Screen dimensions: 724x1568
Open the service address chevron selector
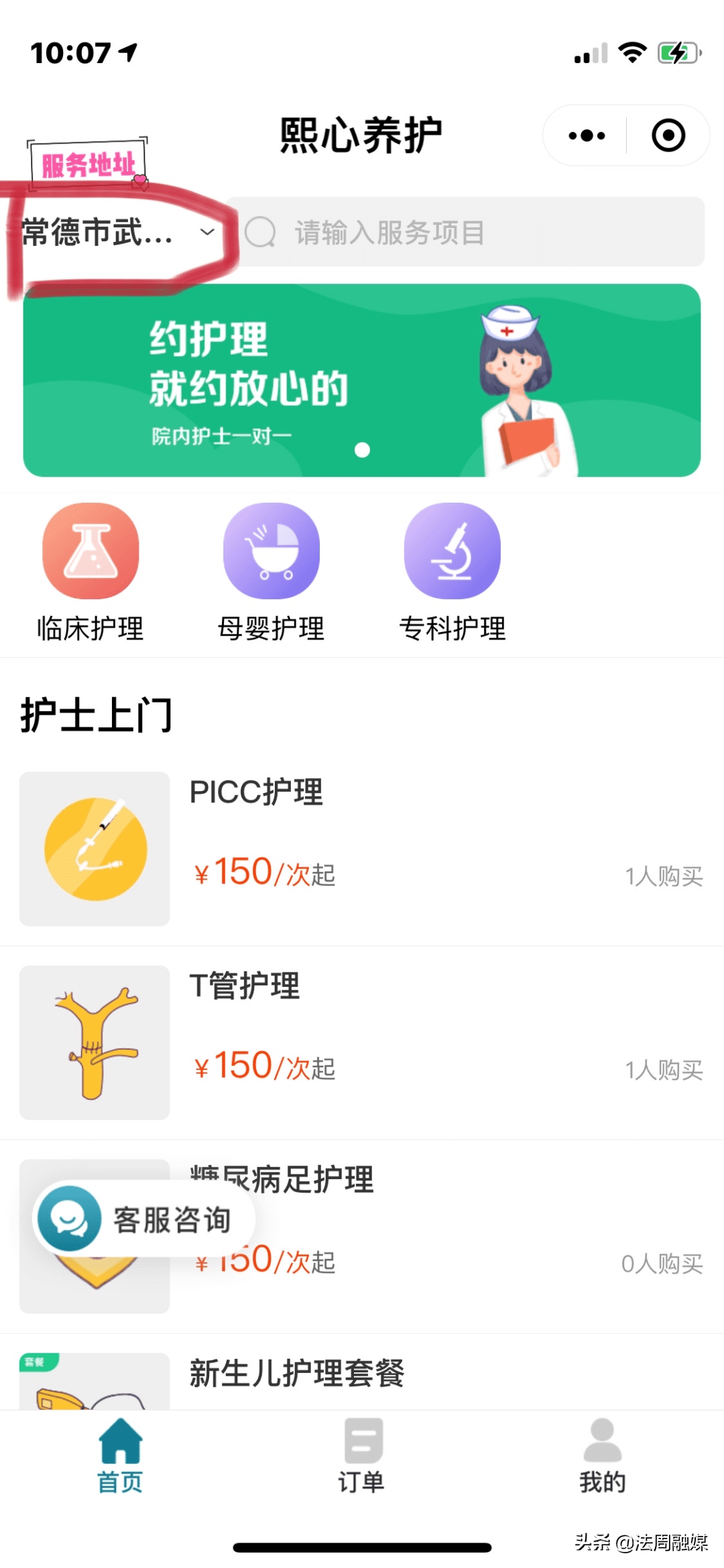tap(206, 235)
